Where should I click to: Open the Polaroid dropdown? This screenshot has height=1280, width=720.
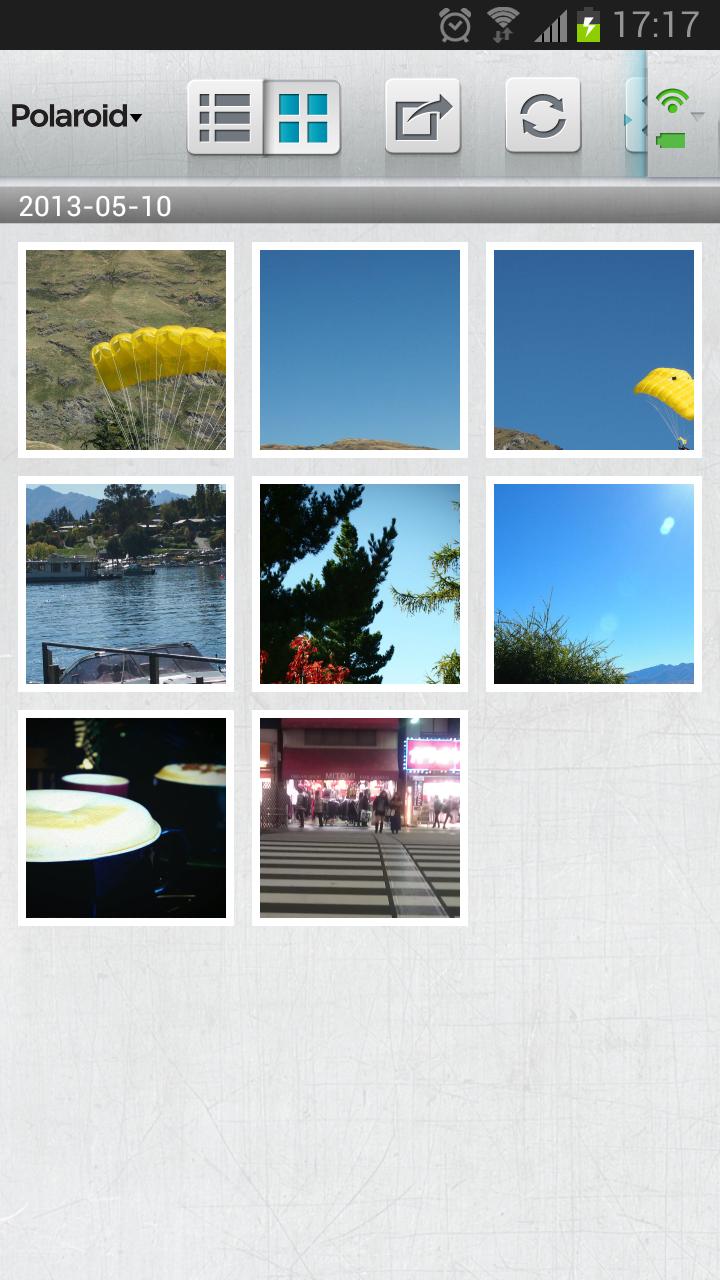point(76,116)
